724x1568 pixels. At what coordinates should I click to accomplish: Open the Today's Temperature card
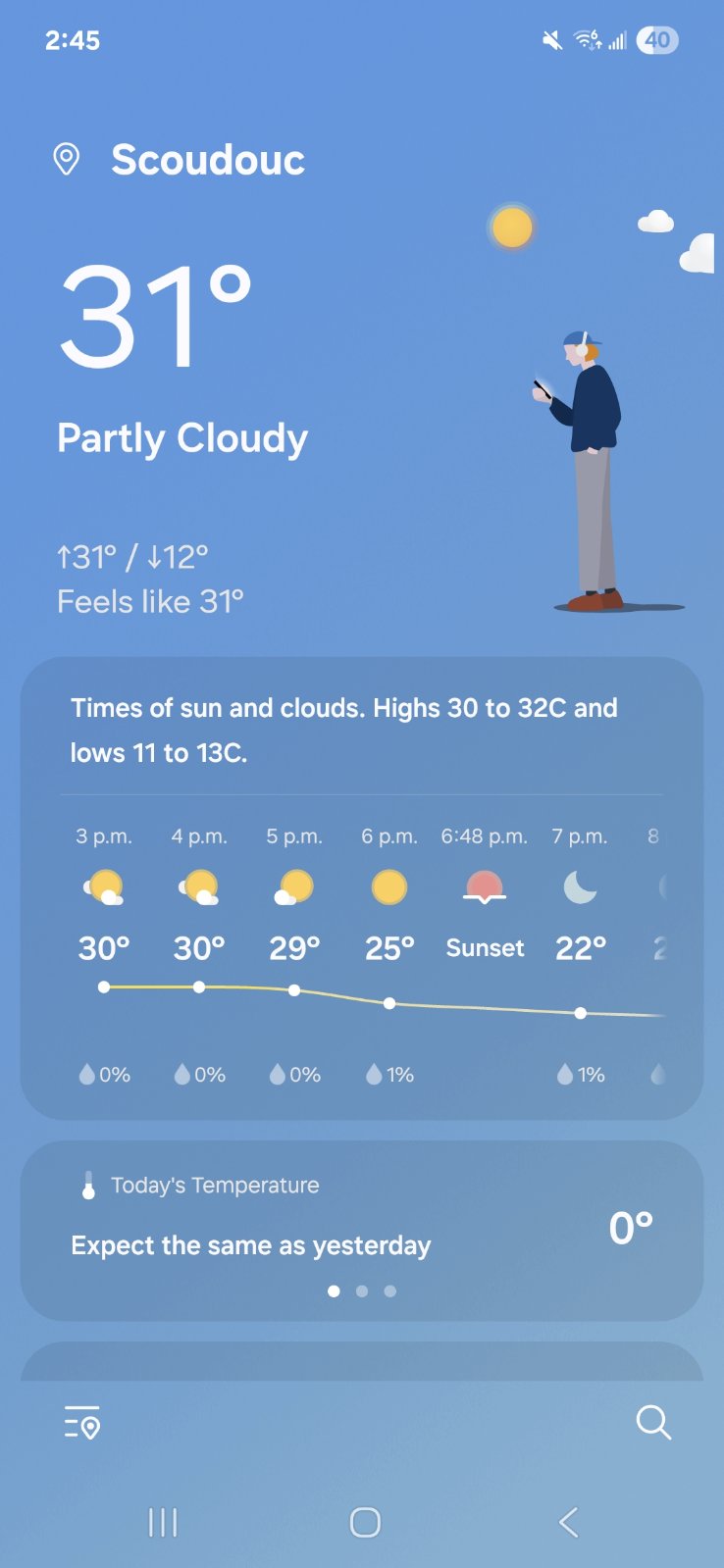(361, 1230)
